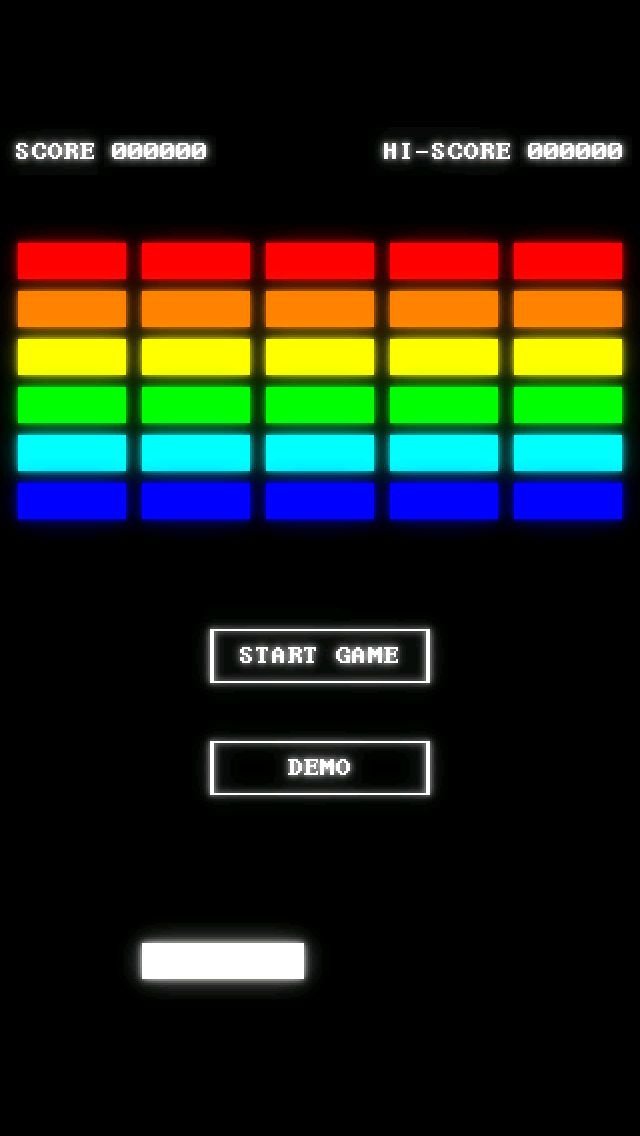This screenshot has width=640, height=1136.
Task: Tap the START GAME button
Action: click(x=320, y=656)
